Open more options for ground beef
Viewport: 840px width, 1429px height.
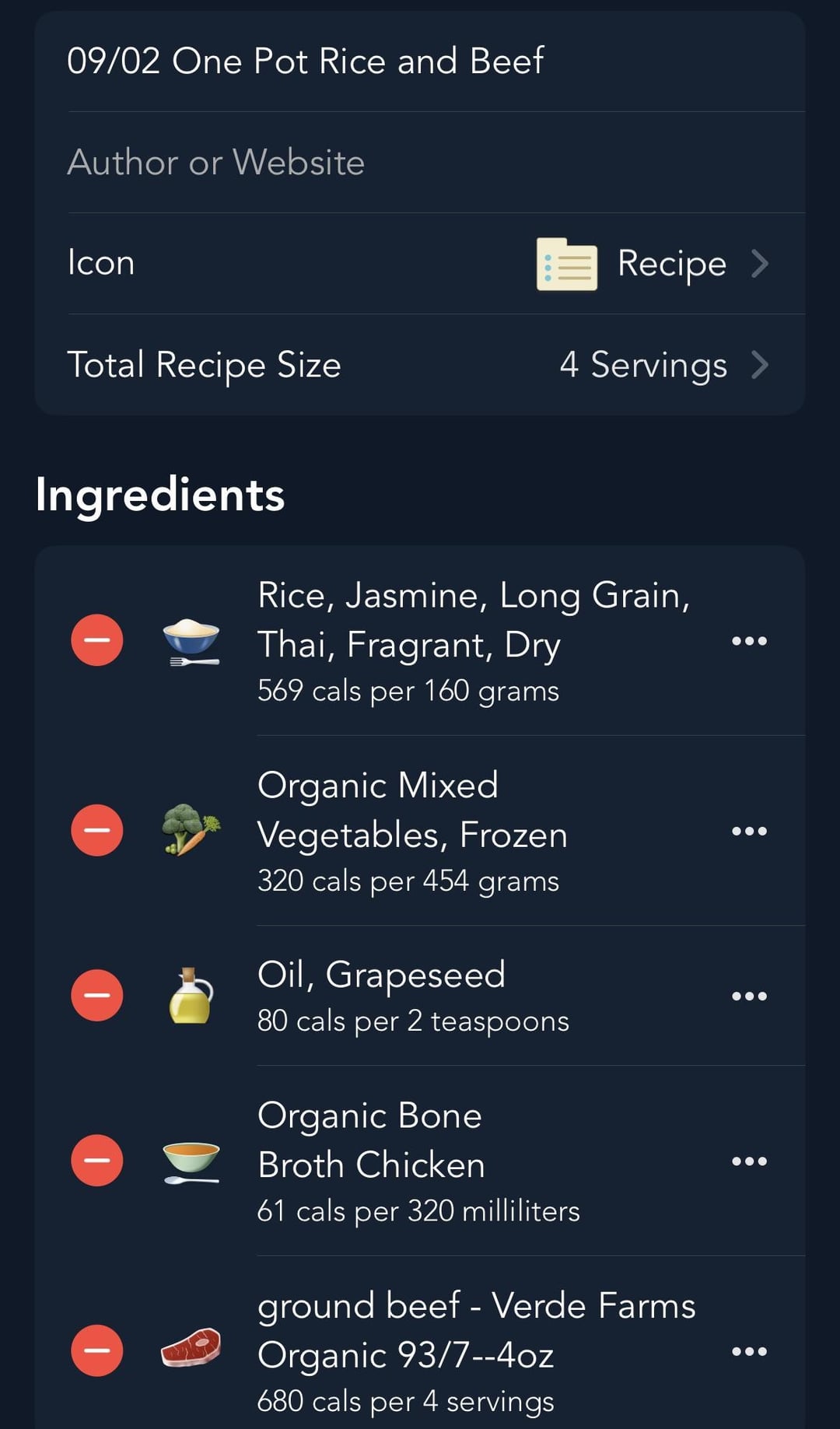(x=749, y=1351)
